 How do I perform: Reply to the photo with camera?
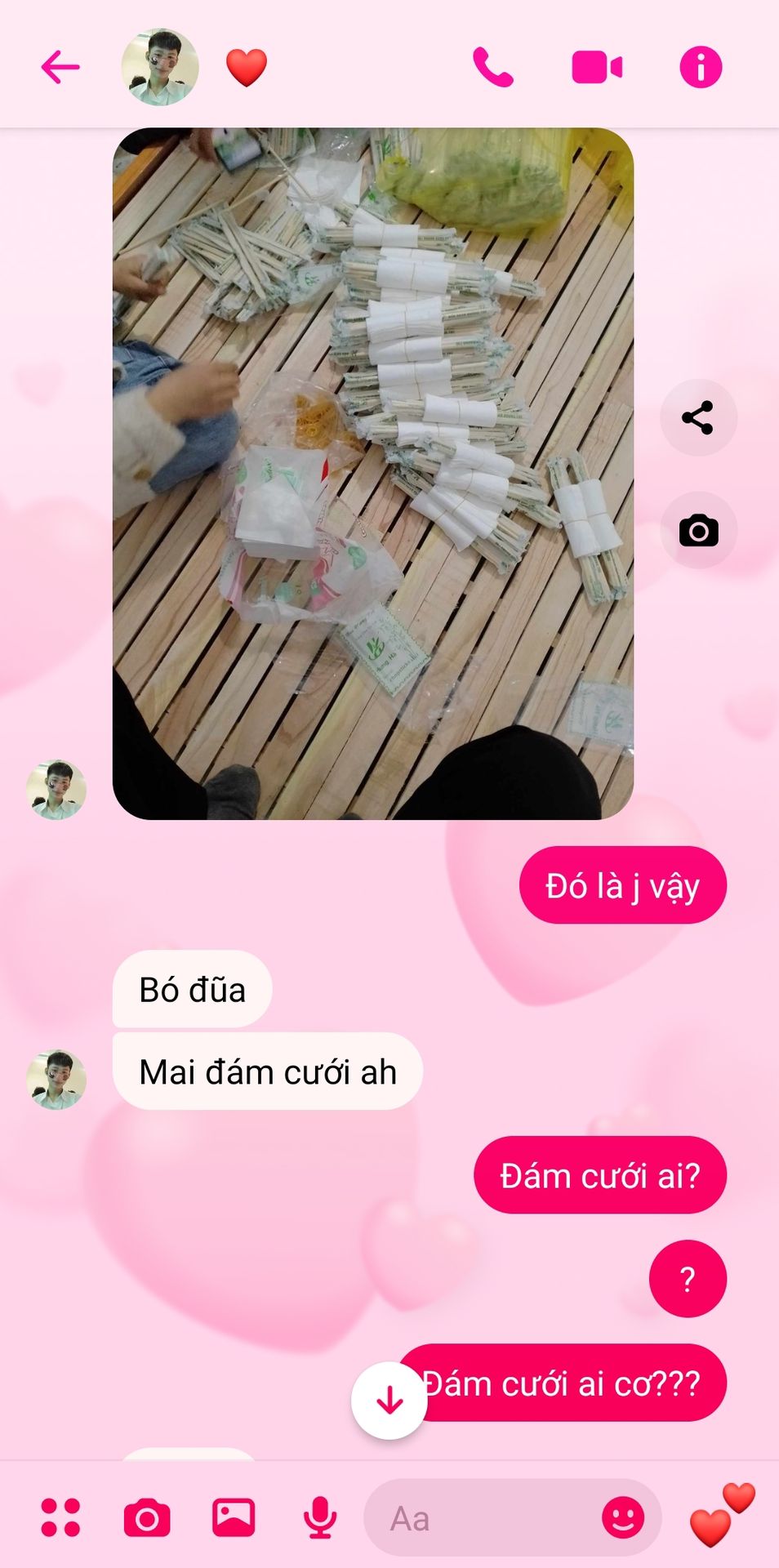tap(698, 531)
